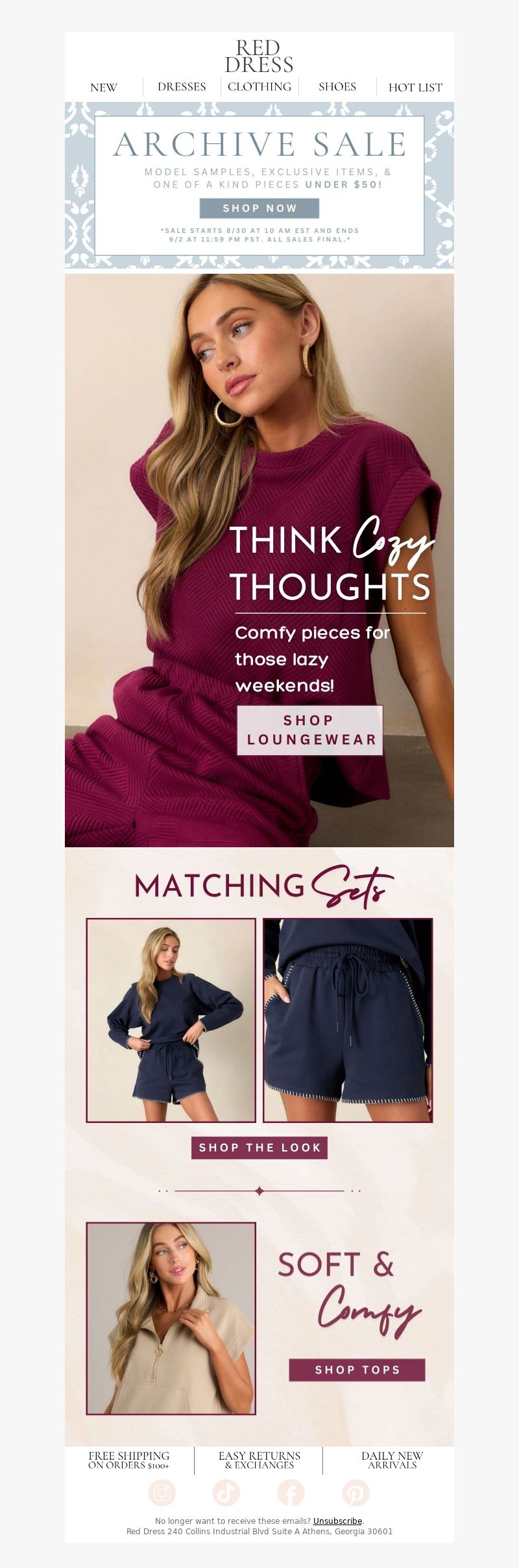
Task: View the HOT LIST
Action: pos(415,88)
